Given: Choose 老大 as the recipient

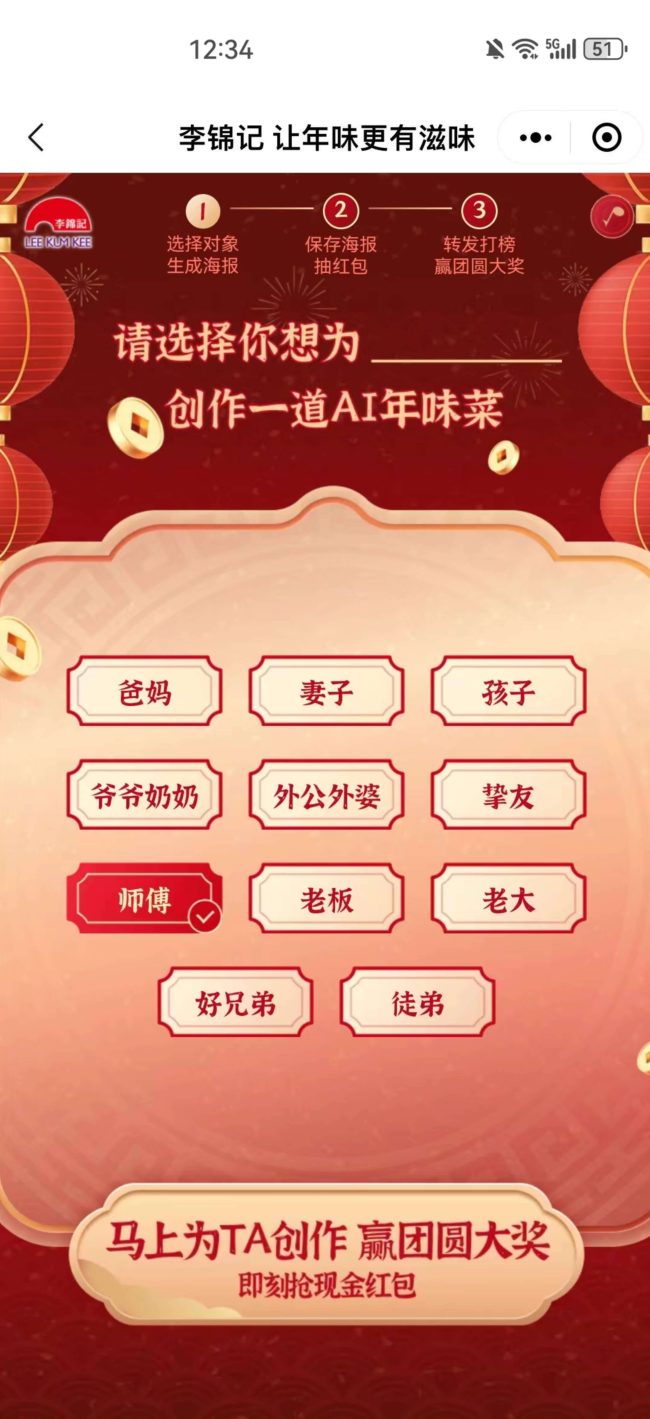Looking at the screenshot, I should pos(508,899).
